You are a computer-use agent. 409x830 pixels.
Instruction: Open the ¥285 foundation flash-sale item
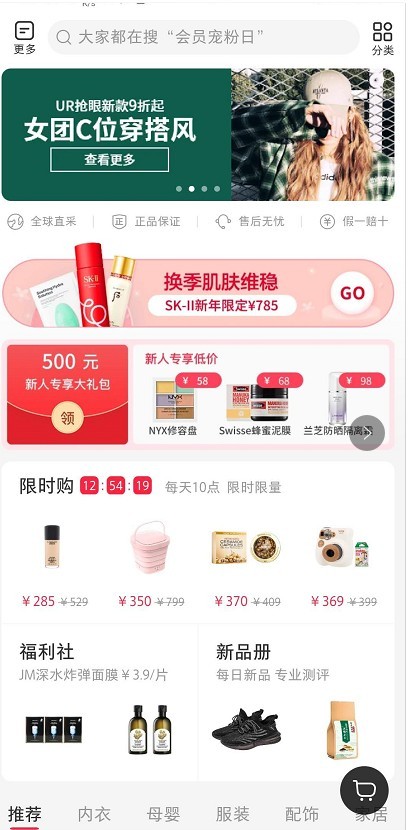tap(54, 564)
